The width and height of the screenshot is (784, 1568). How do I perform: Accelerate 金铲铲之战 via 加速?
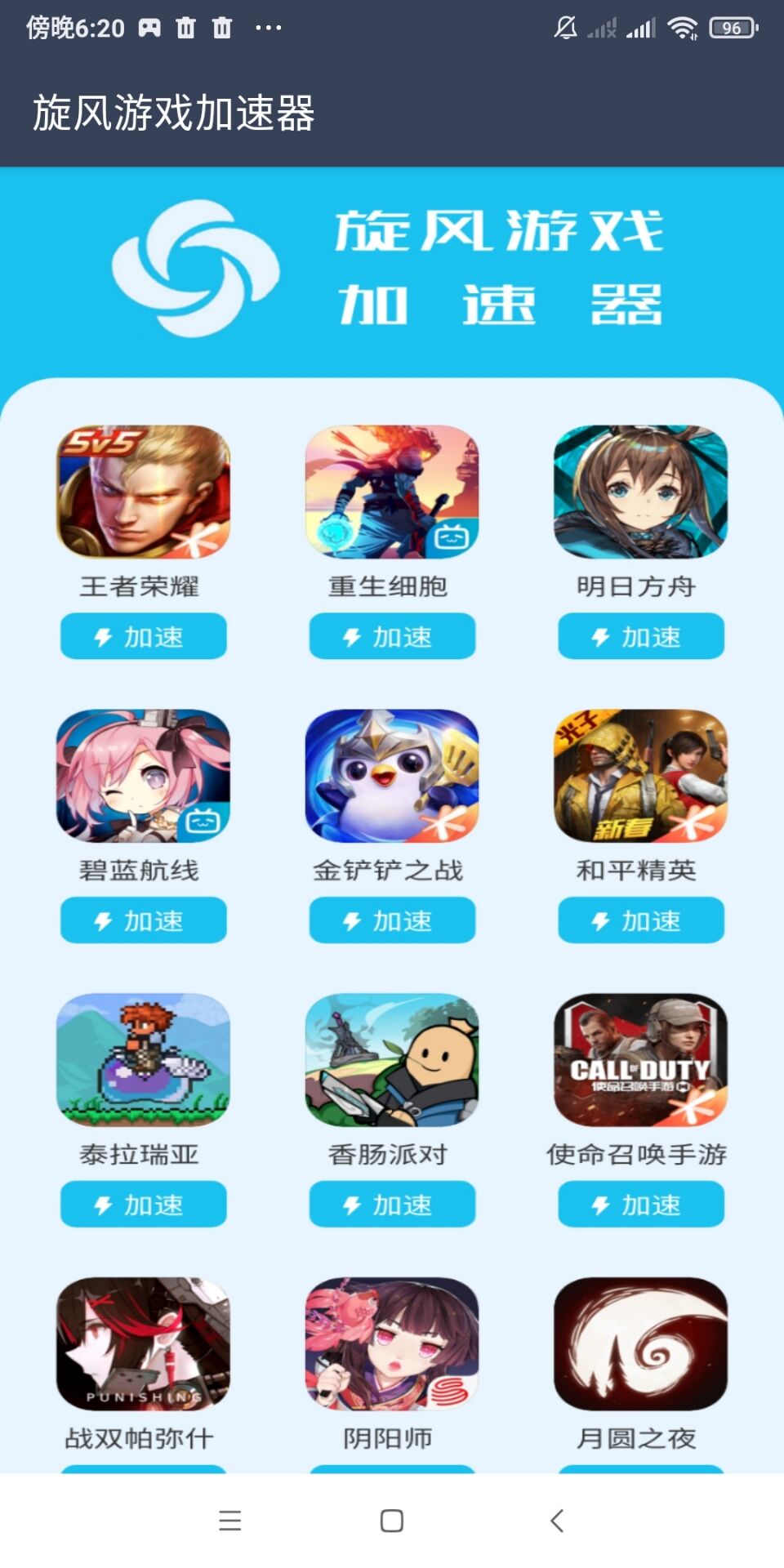coord(392,920)
